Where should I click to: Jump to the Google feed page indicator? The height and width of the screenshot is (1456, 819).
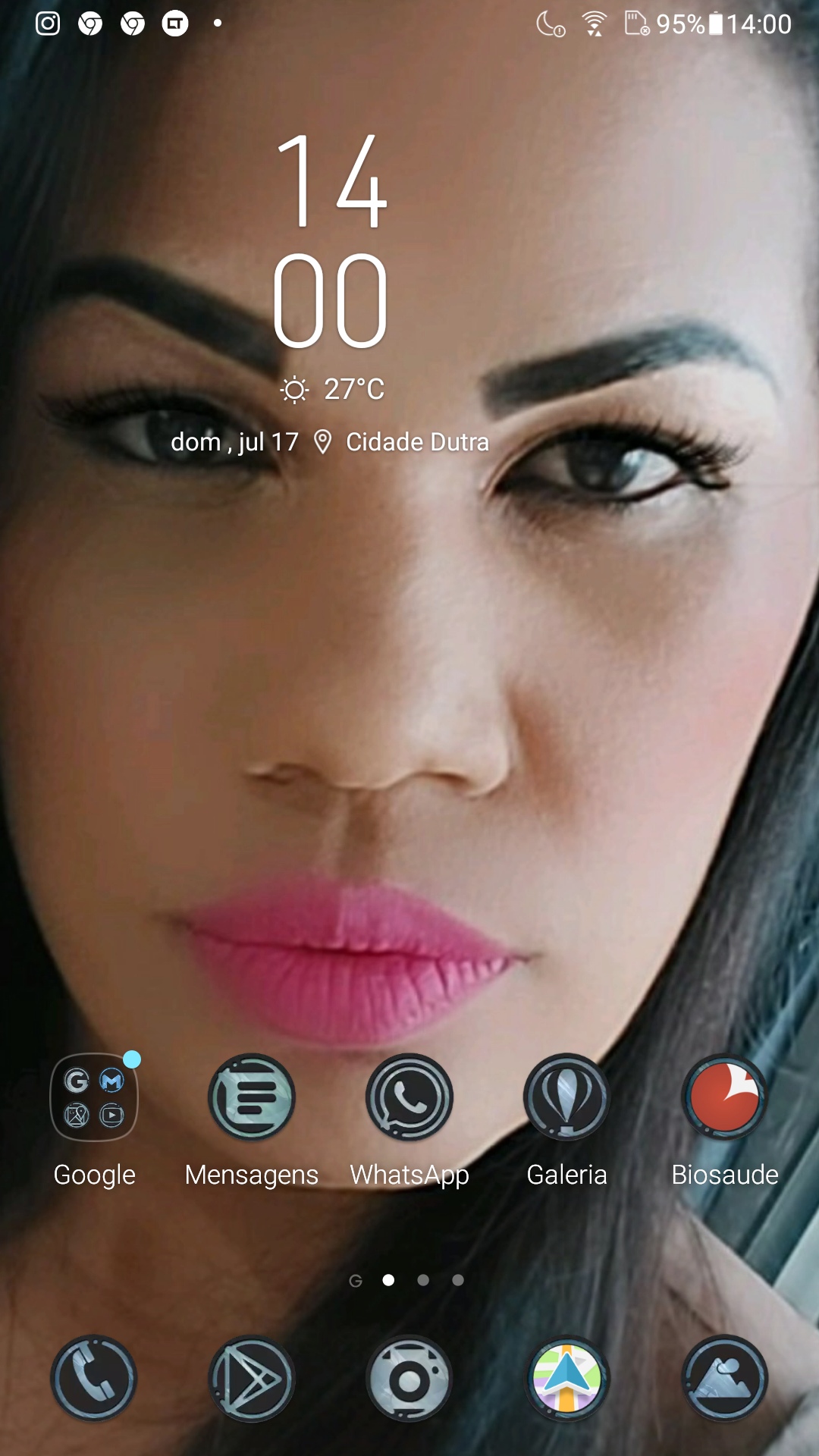355,1281
